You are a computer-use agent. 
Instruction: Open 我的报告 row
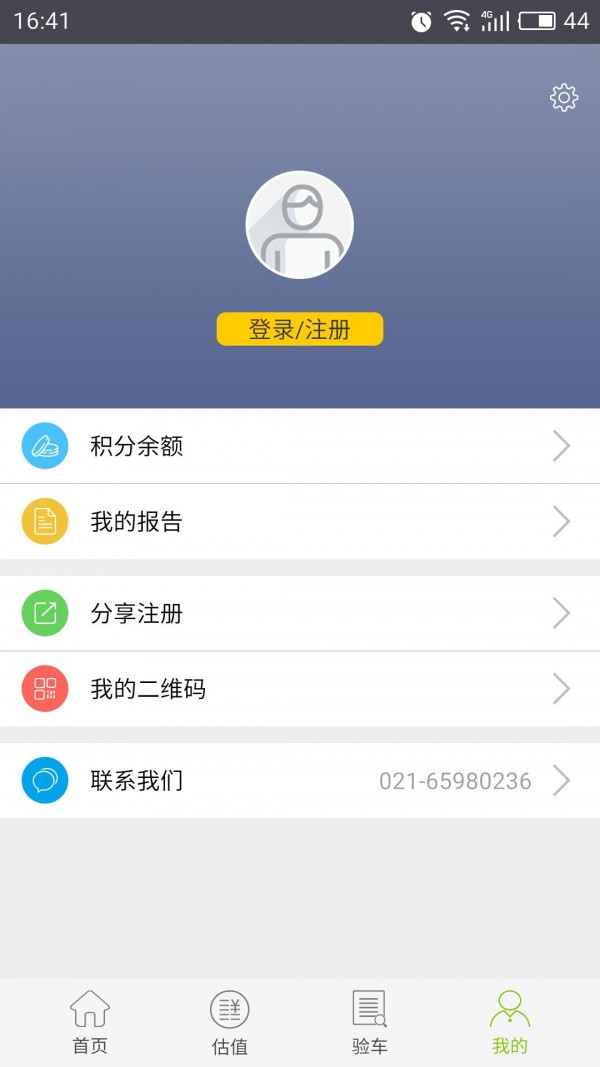(300, 522)
